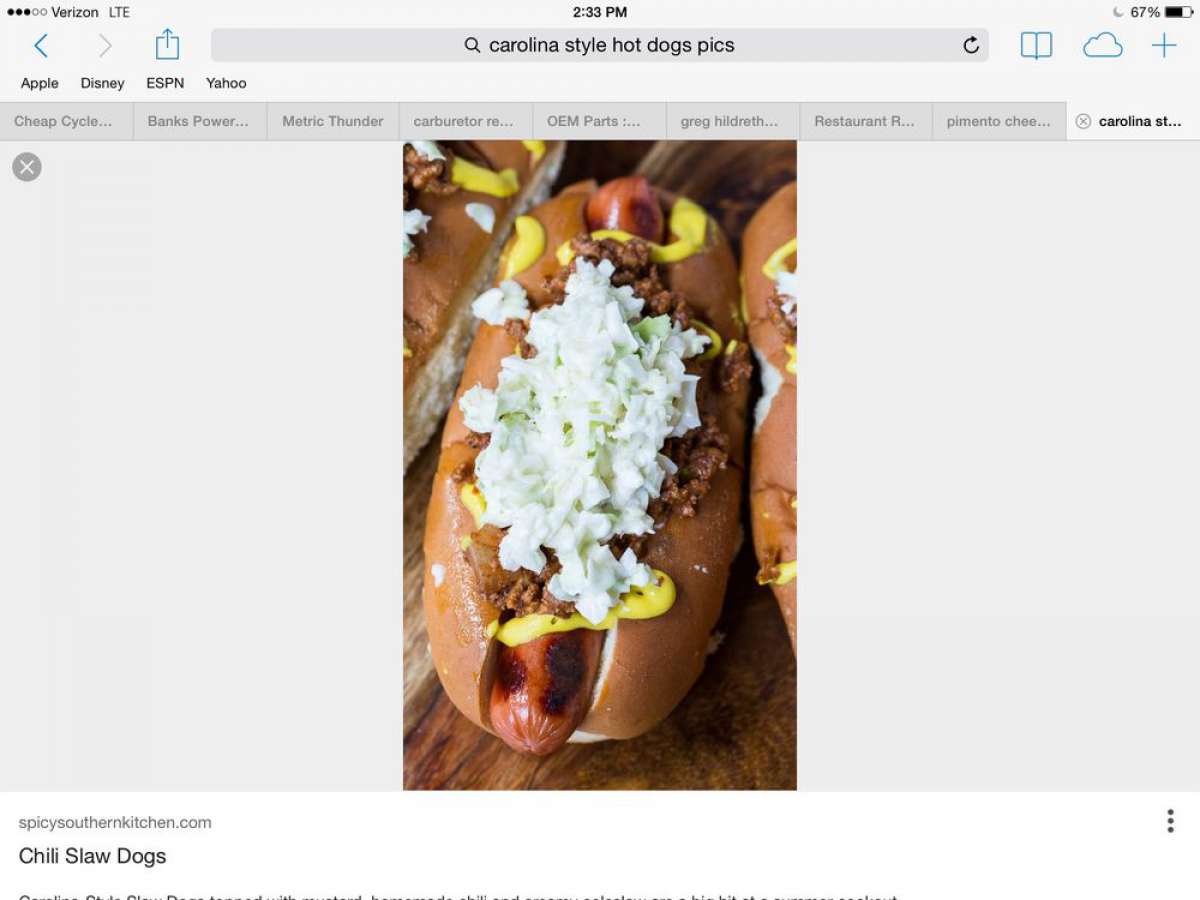Close the carolina st... tab
1200x900 pixels.
point(1083,121)
